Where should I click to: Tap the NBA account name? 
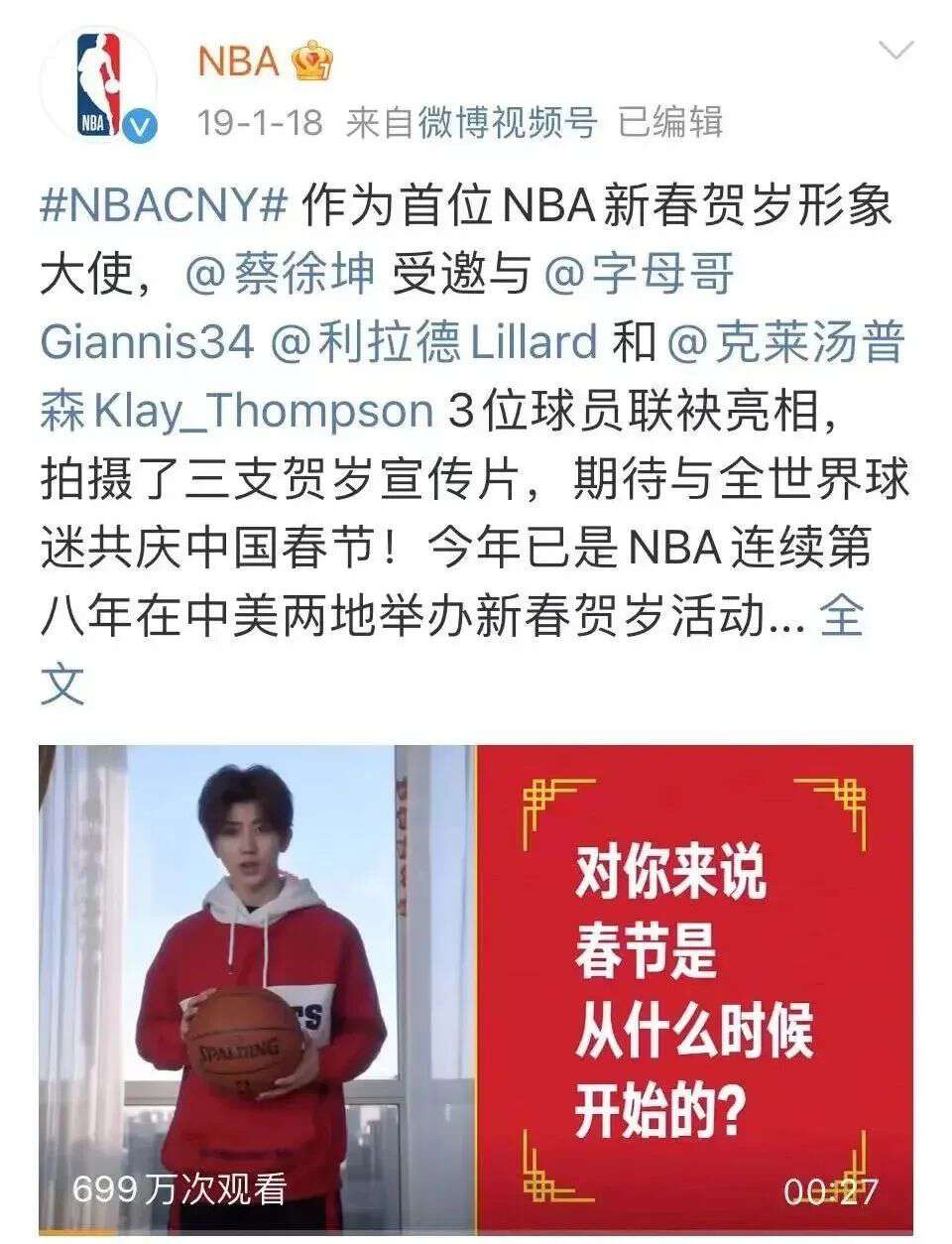pos(238,62)
